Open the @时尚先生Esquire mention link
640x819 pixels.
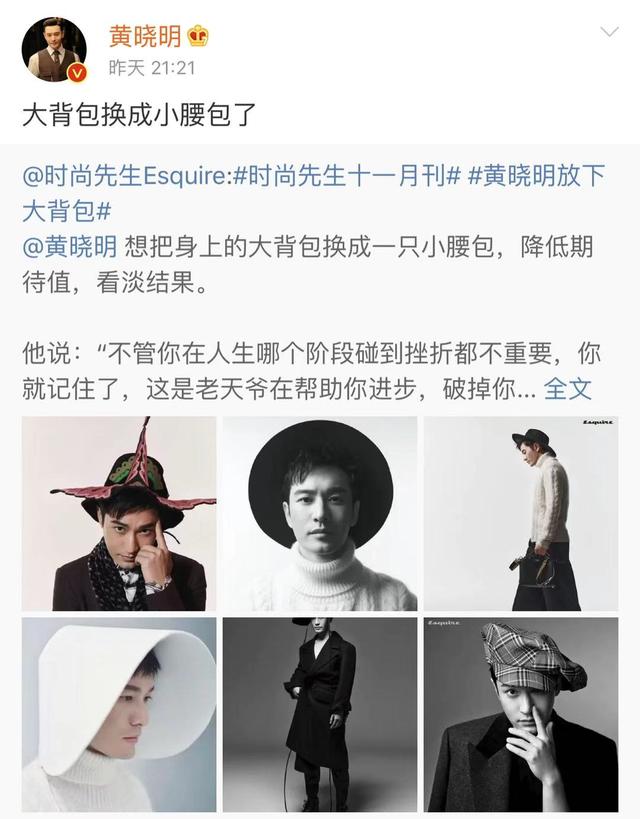point(126,176)
